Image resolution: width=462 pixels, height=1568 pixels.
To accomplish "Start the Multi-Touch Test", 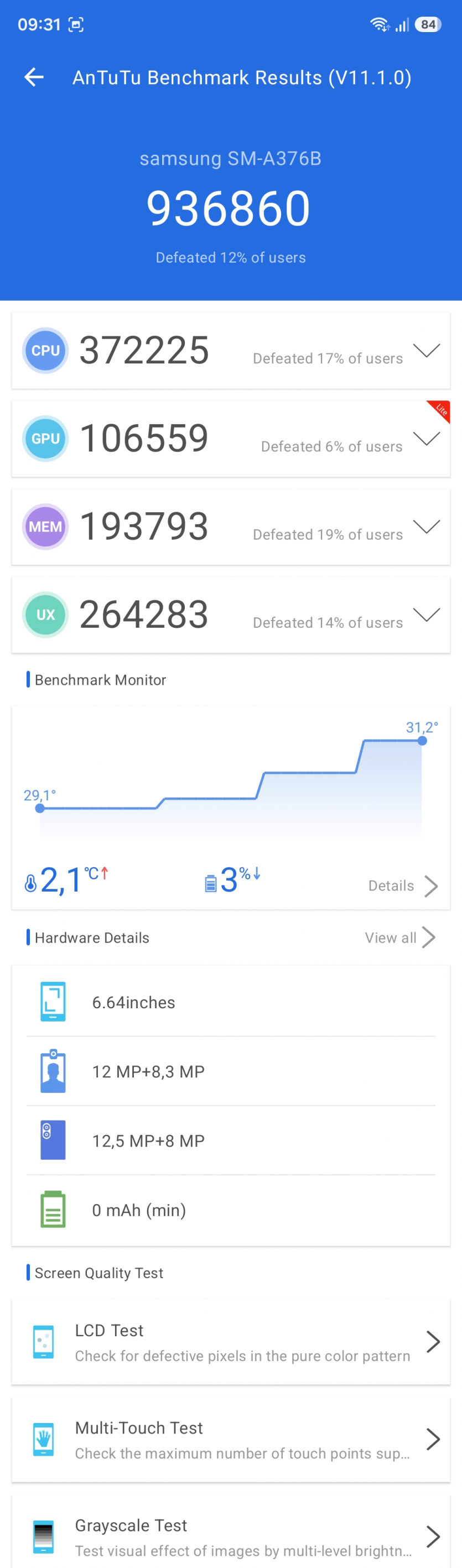I will tap(231, 1440).
